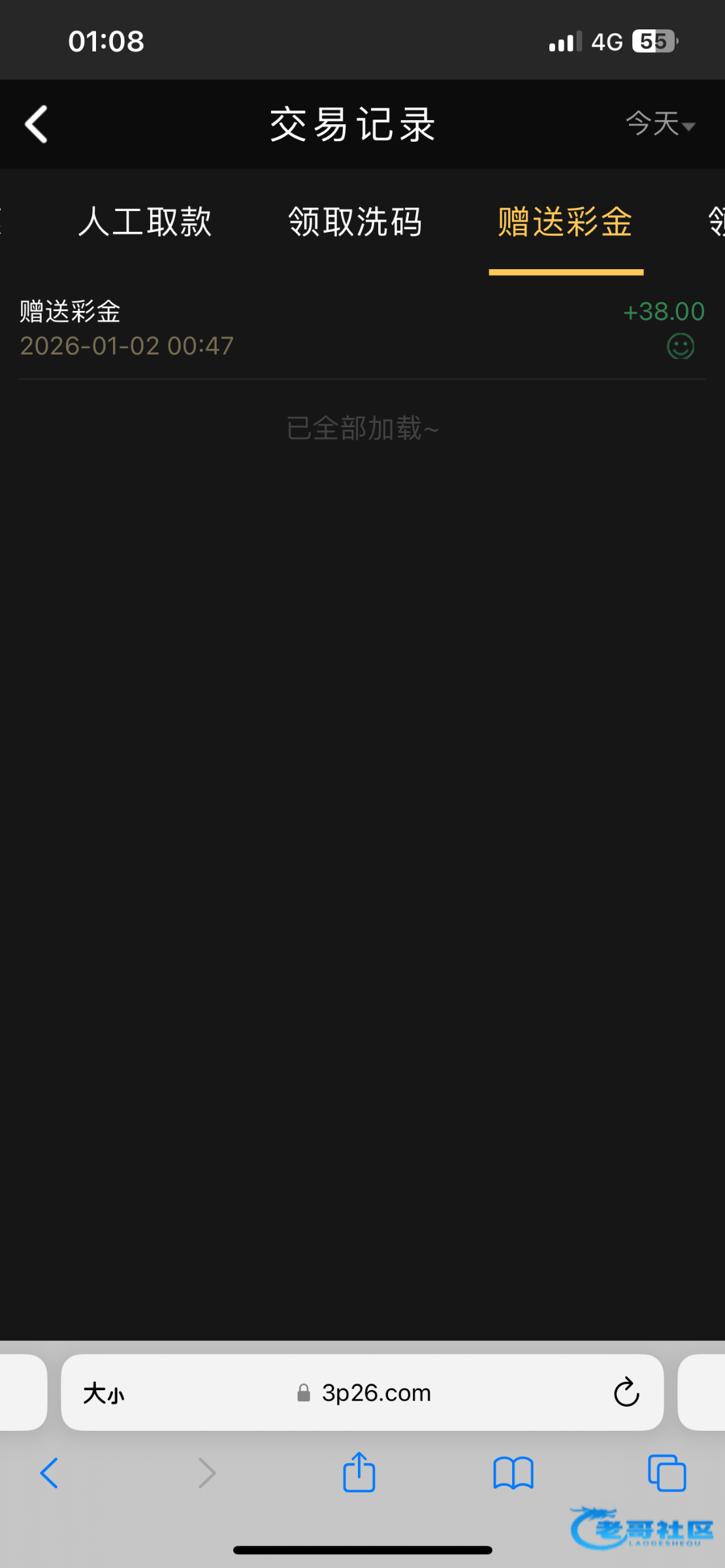Open Safari bookmarks
This screenshot has width=725, height=1568.
click(x=513, y=1473)
